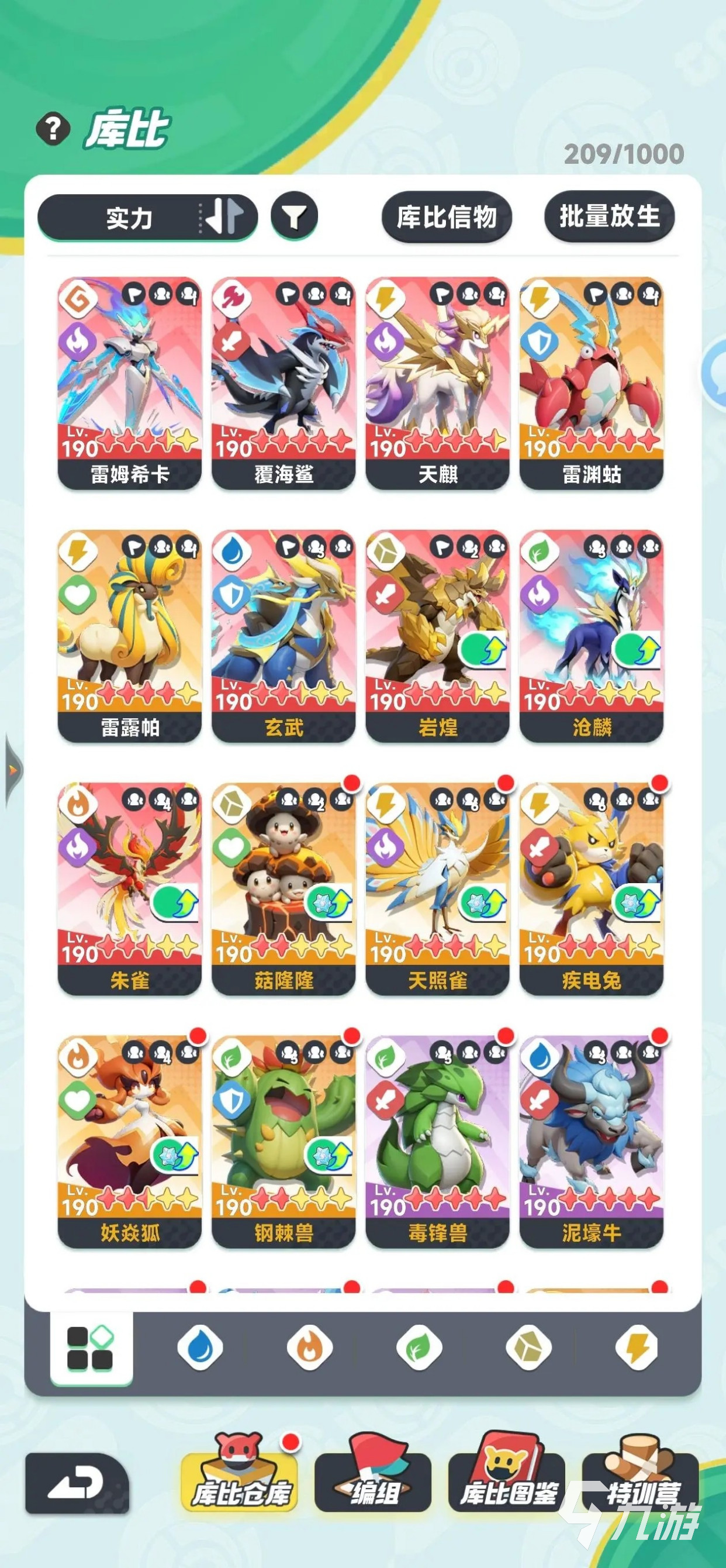726x1568 pixels.
Task: Open 库比图鉴 encyclopedia tab
Action: click(x=506, y=1483)
